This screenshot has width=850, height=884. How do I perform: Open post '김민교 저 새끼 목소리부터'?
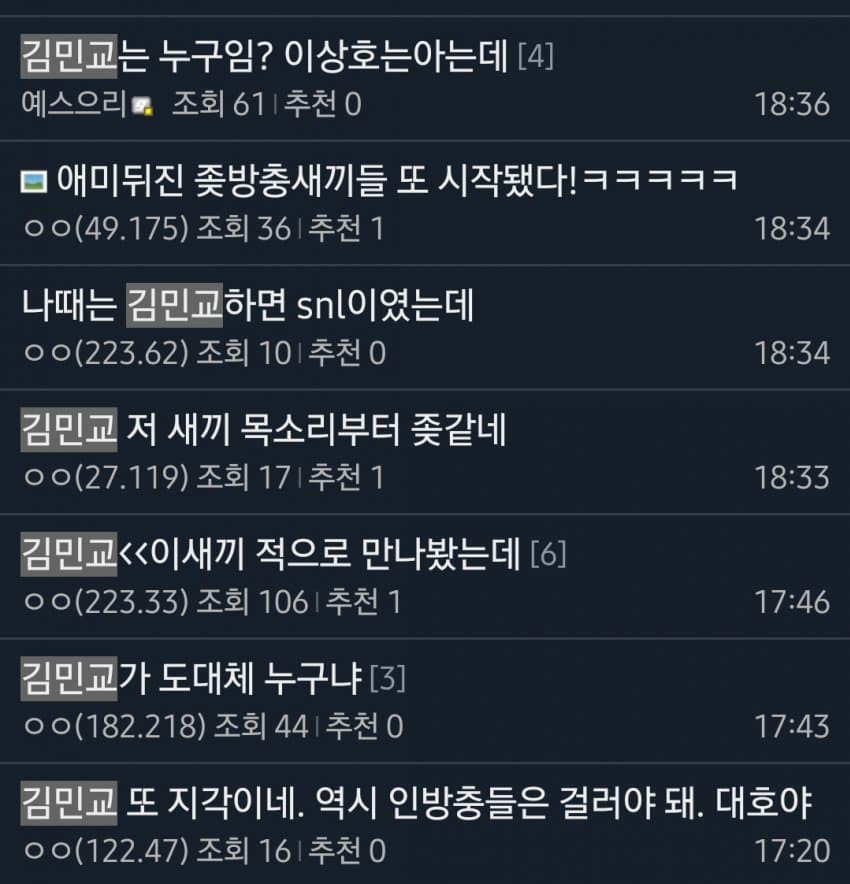264,432
